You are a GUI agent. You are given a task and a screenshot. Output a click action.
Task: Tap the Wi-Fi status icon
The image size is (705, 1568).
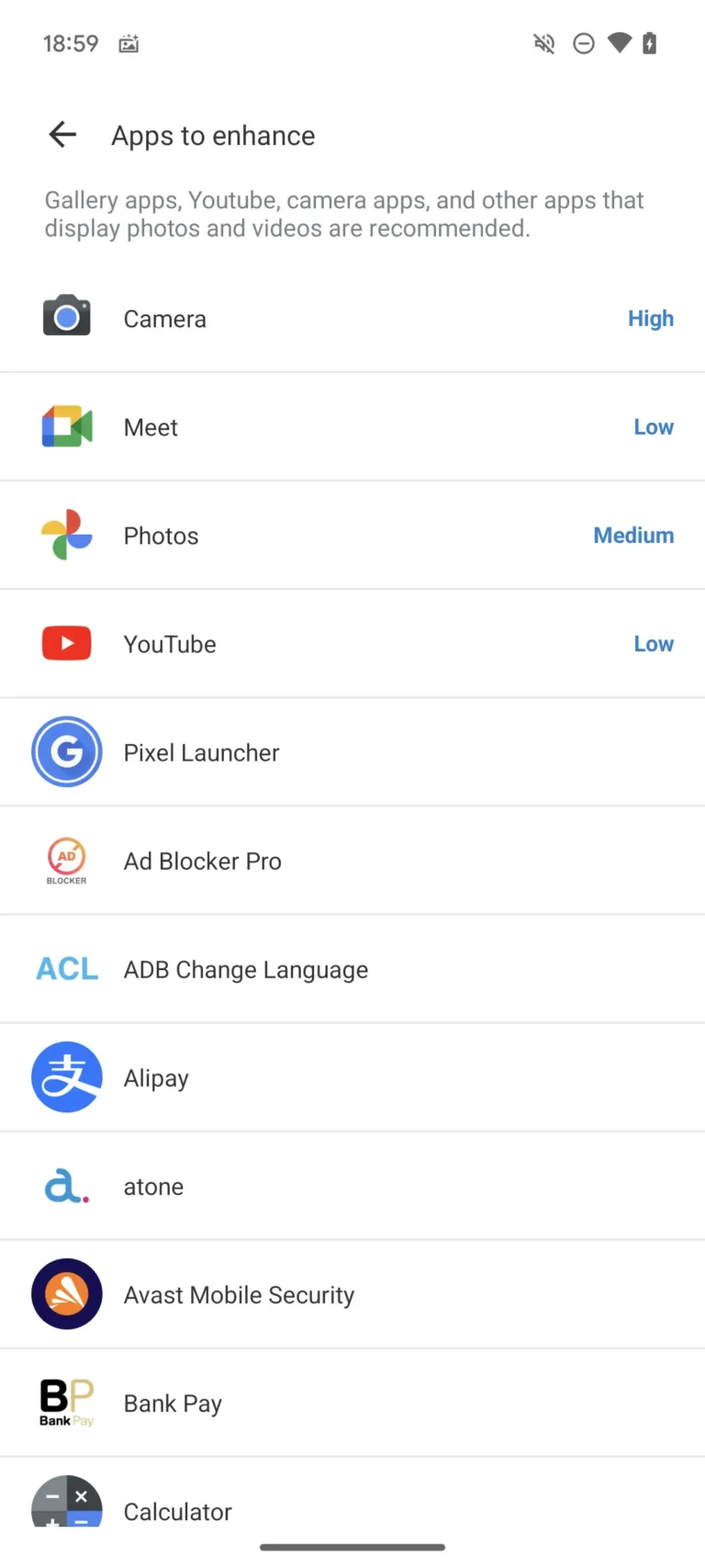(x=618, y=42)
